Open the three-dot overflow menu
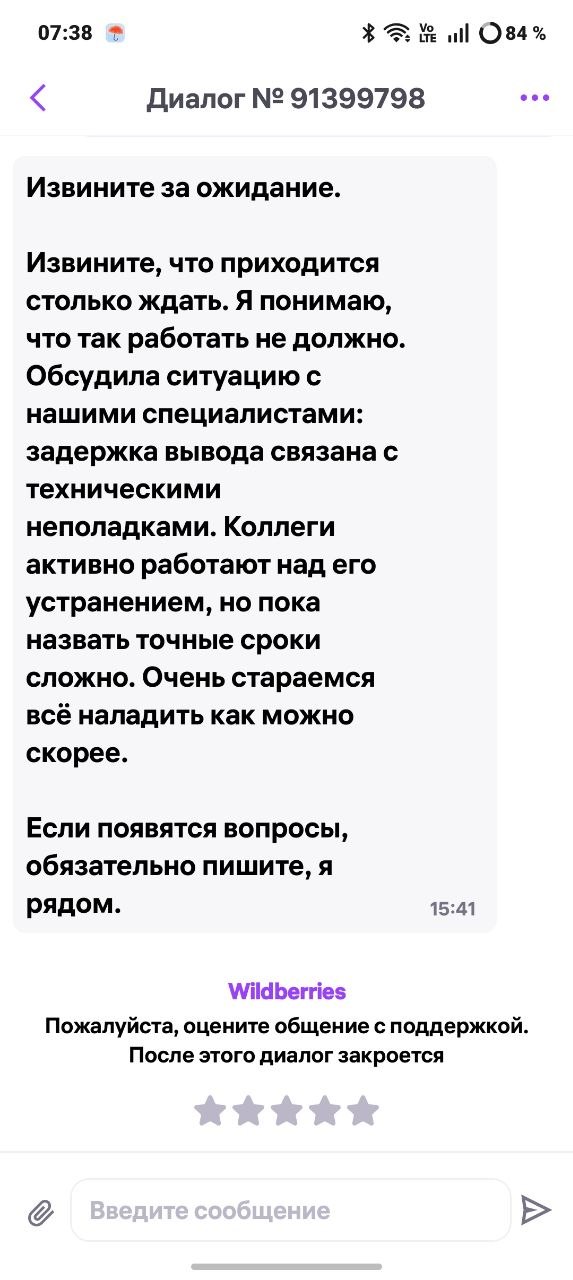This screenshot has height=1280, width=573. tap(535, 98)
